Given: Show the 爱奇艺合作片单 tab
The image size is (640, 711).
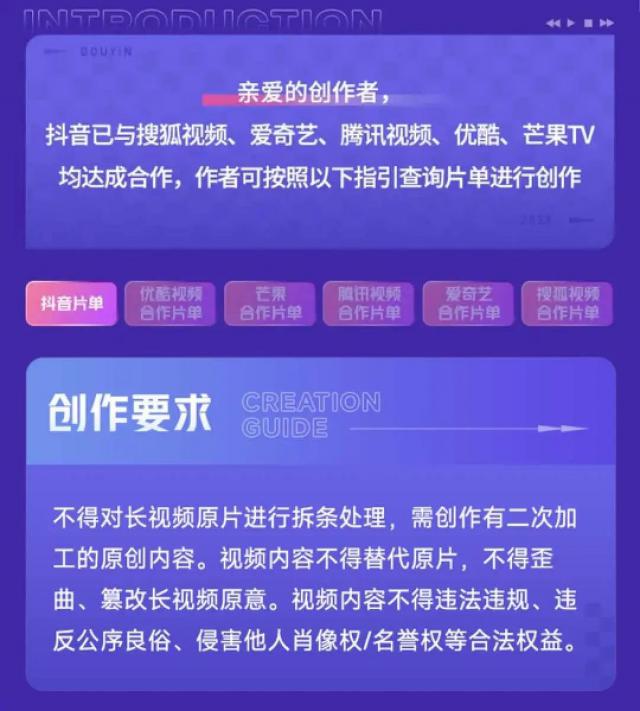Looking at the screenshot, I should pyautogui.click(x=468, y=304).
